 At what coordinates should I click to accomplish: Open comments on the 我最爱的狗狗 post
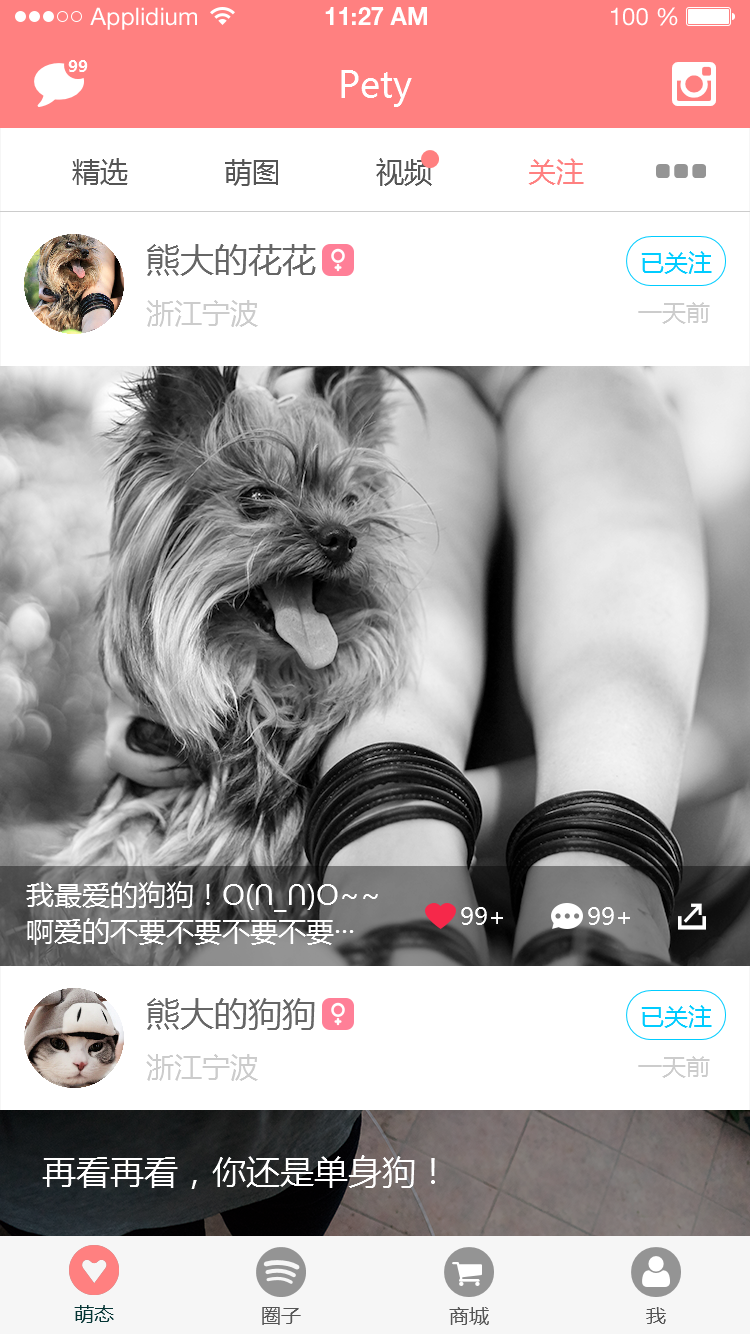click(x=567, y=916)
